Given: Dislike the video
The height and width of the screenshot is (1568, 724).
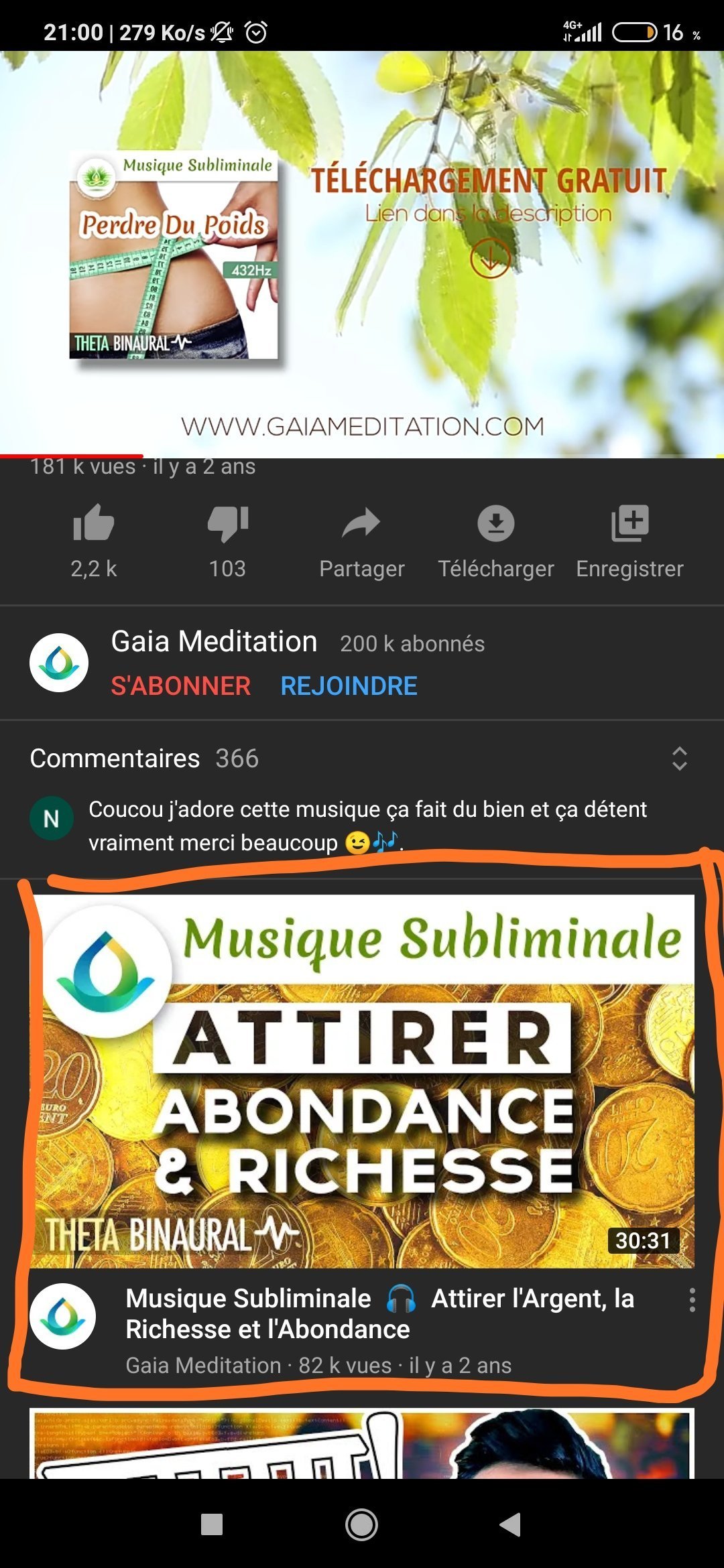Looking at the screenshot, I should coord(228,541).
